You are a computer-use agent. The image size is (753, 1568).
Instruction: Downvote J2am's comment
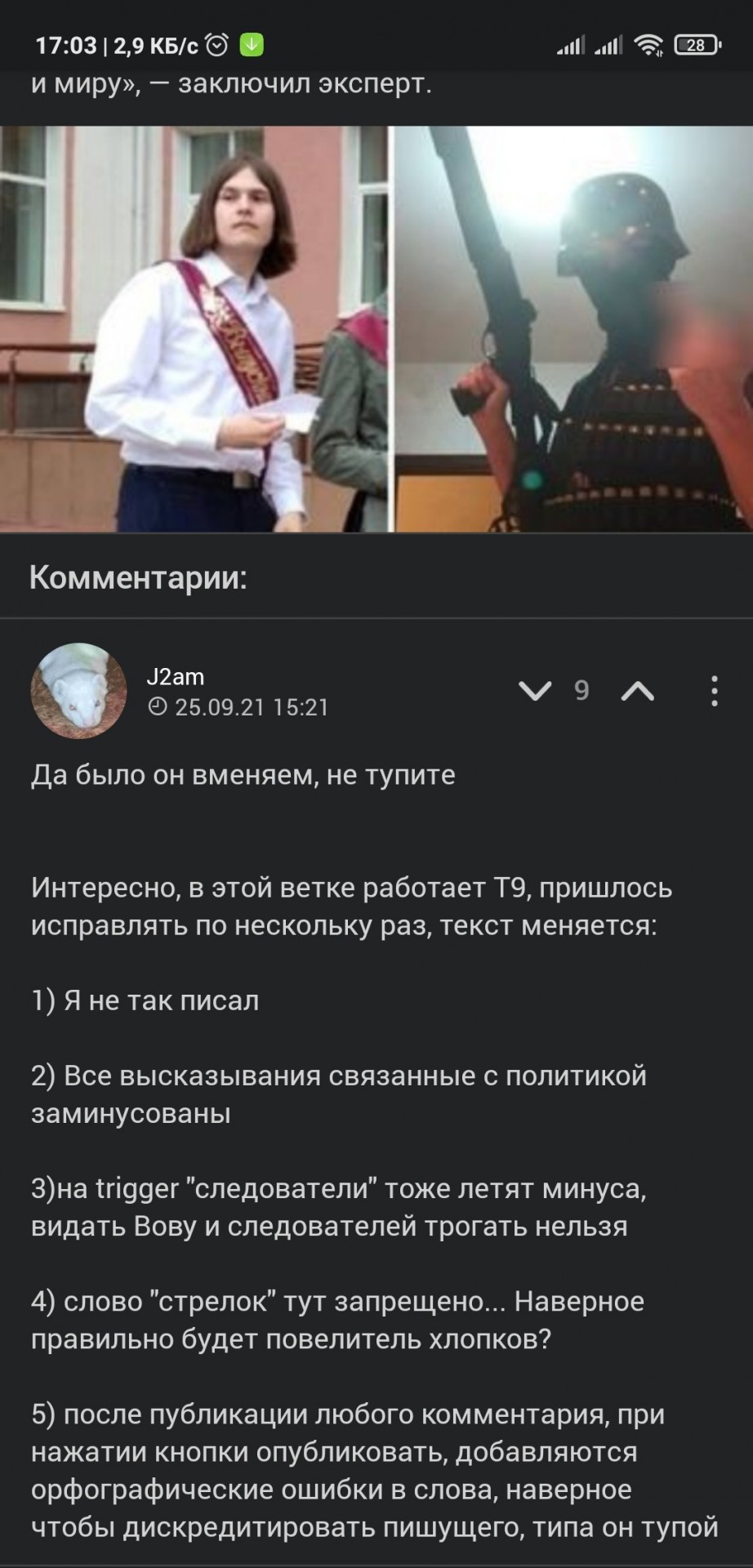pos(535,691)
